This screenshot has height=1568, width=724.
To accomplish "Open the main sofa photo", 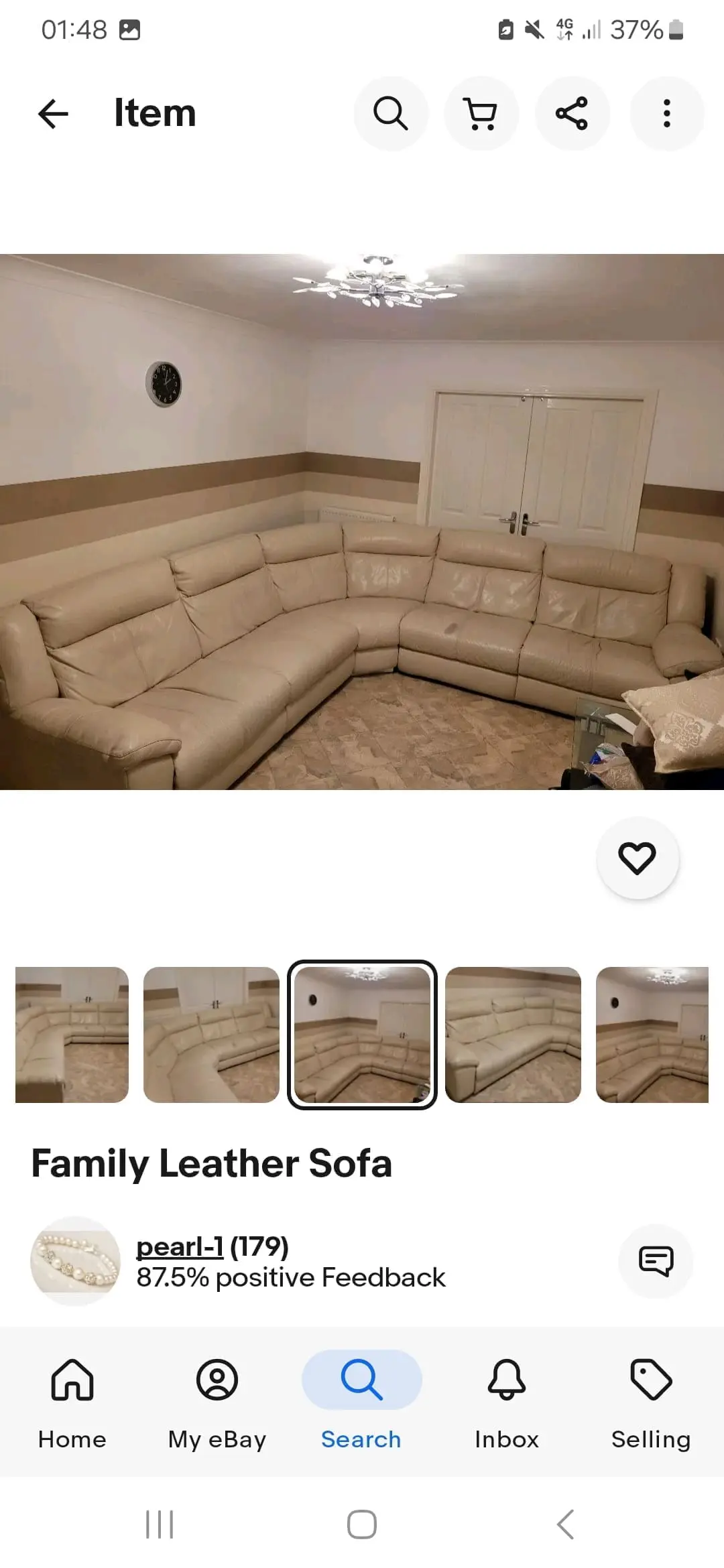I will (362, 521).
